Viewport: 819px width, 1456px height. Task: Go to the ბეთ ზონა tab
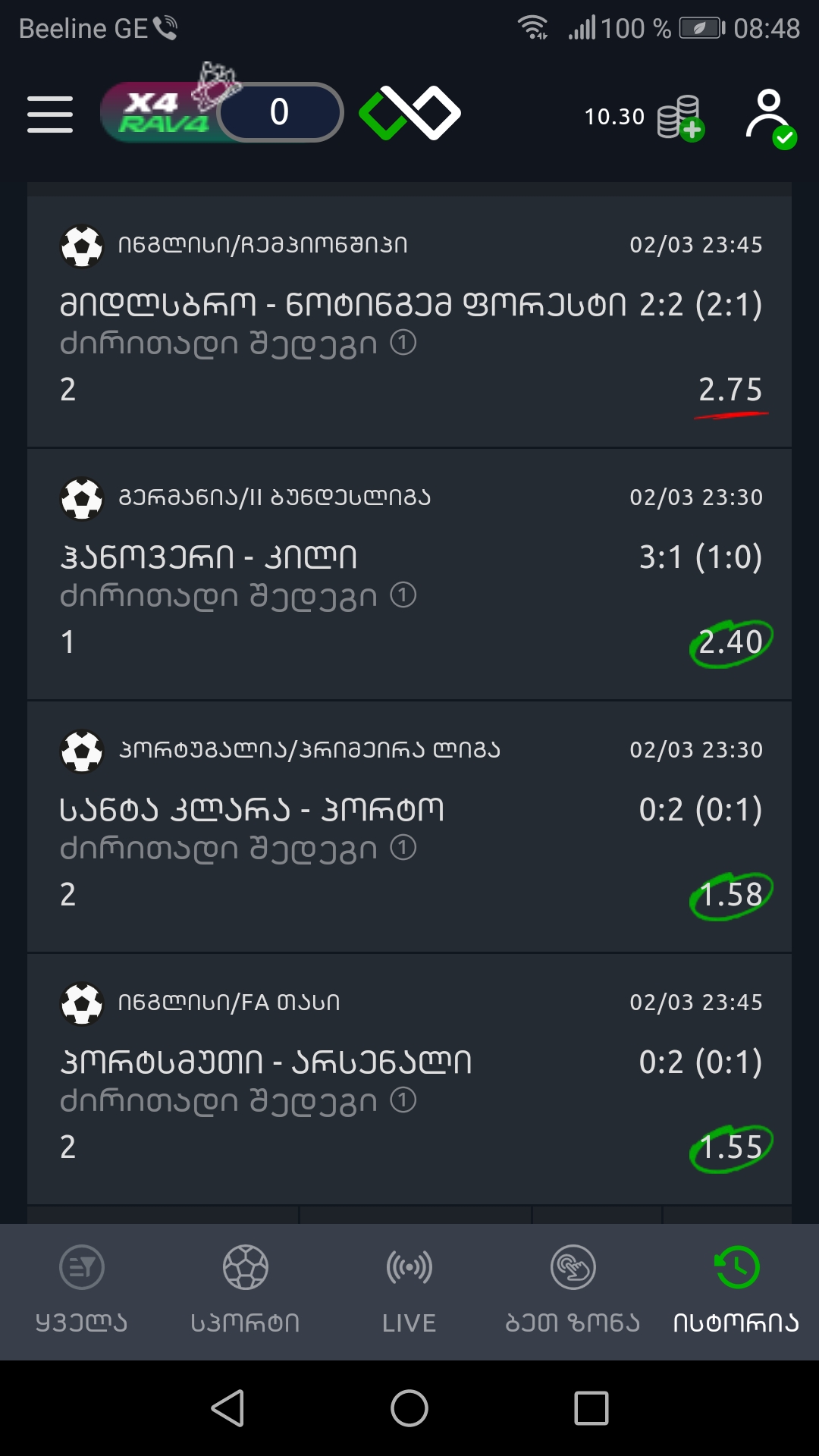573,1291
